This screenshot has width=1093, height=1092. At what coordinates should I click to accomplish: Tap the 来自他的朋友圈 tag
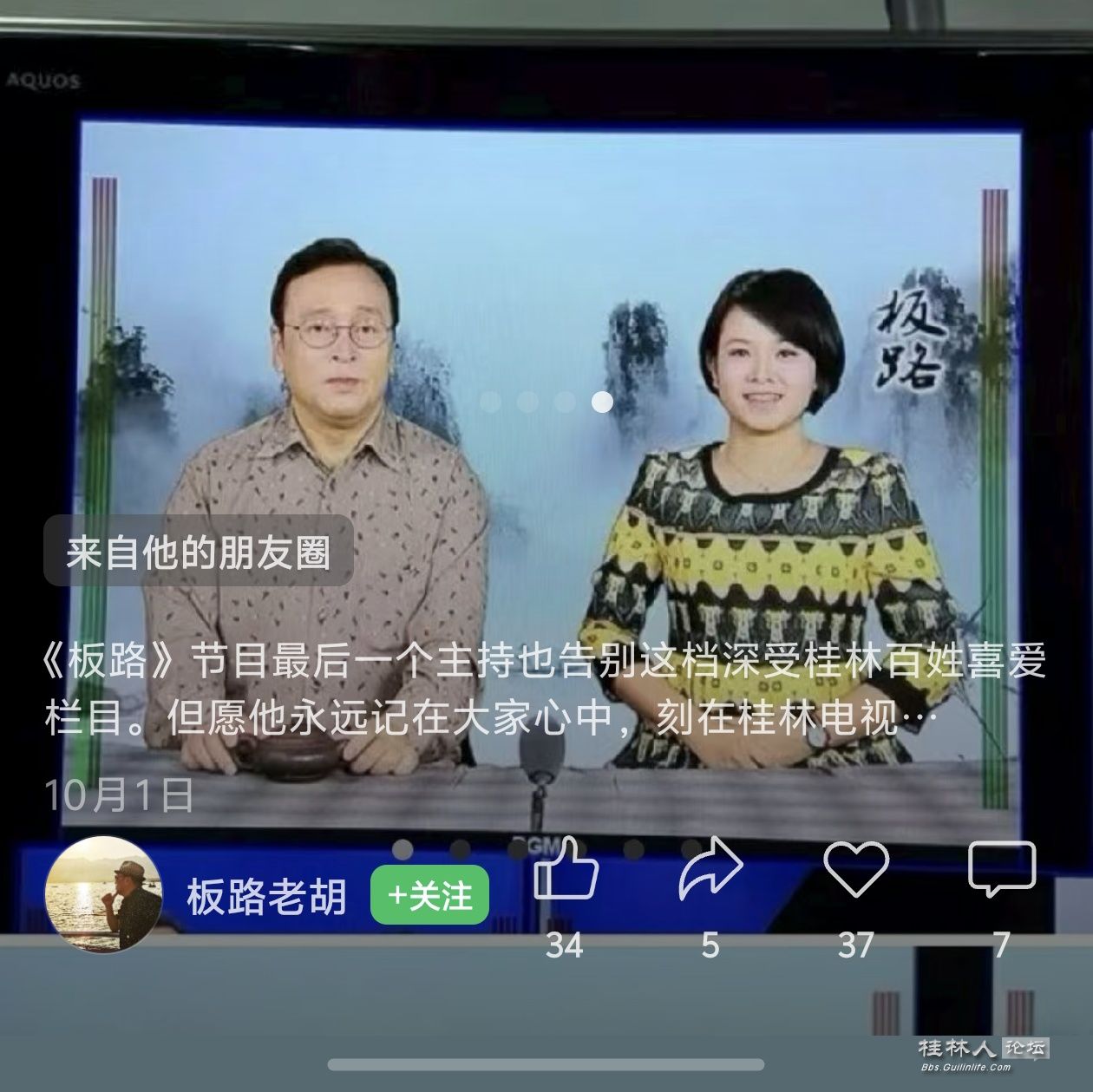(x=199, y=552)
